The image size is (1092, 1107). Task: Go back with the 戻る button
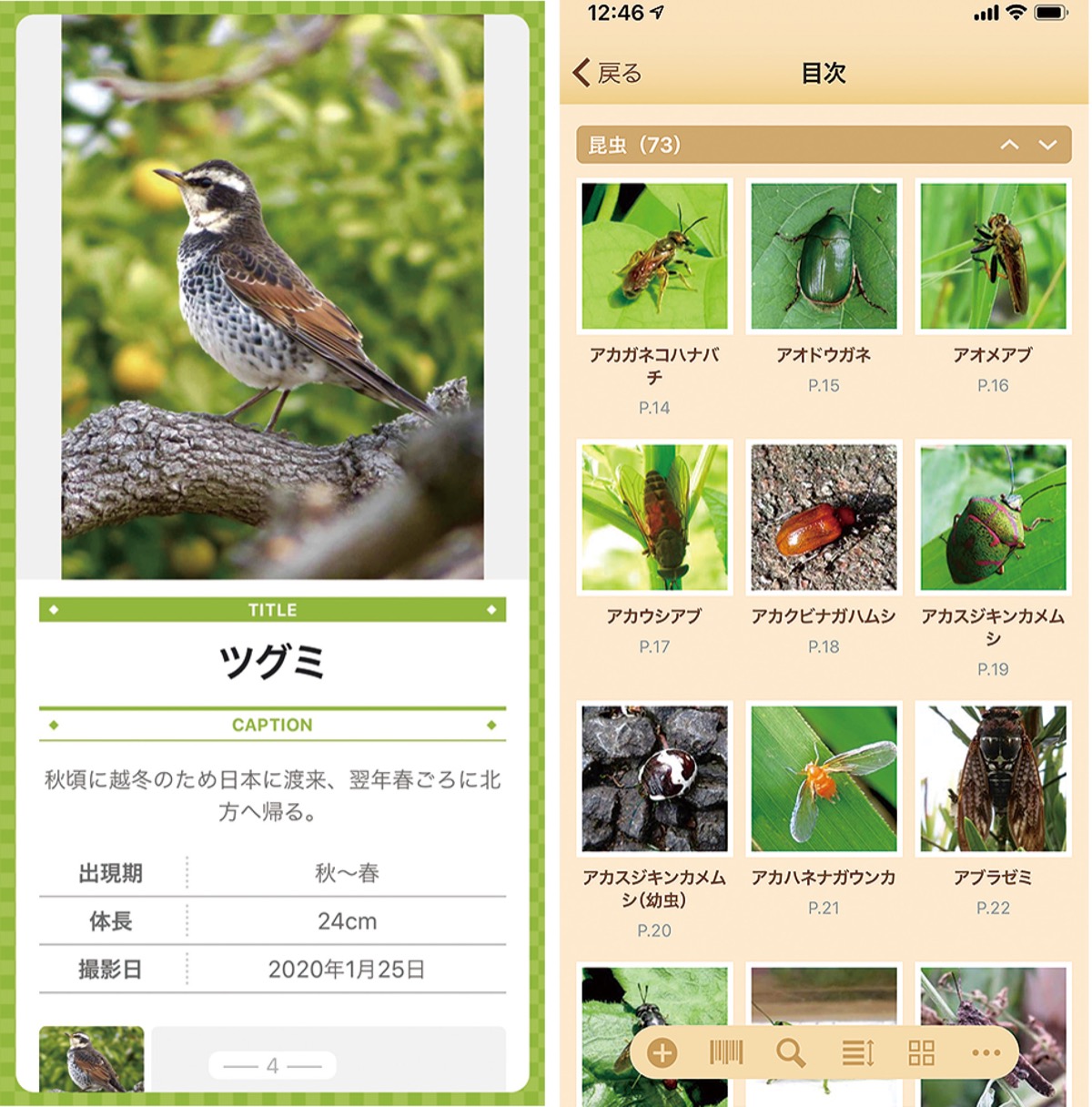pos(608,73)
